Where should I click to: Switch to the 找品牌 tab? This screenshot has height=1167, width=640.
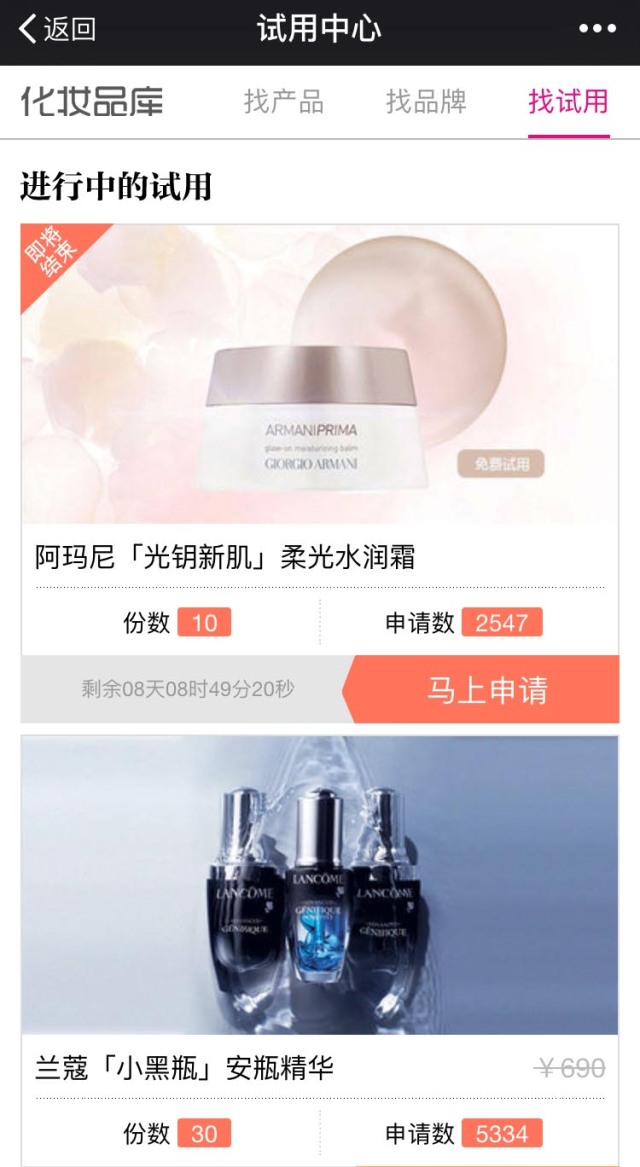[x=426, y=101]
